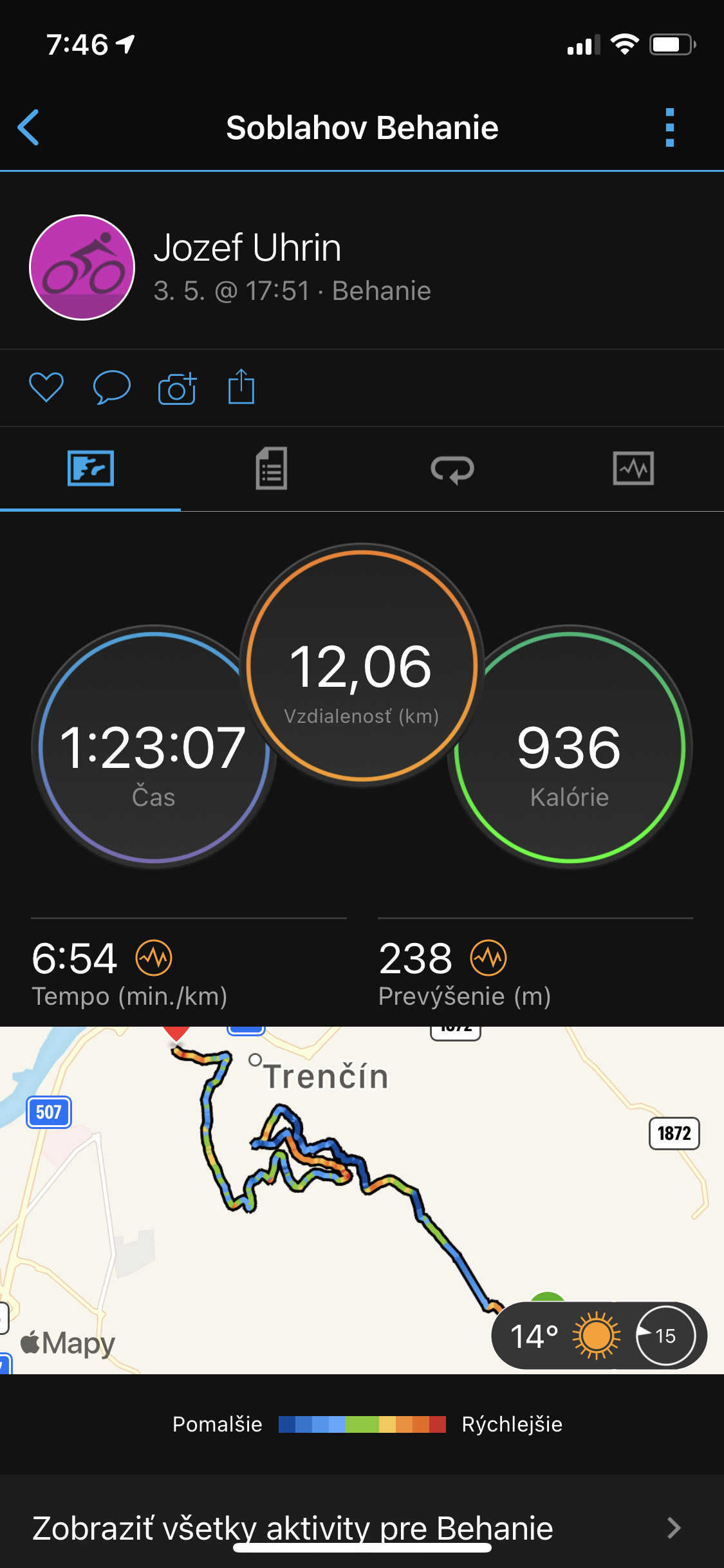Open Jozef Uhrin's profile avatar
This screenshot has width=724, height=1568.
[x=82, y=267]
